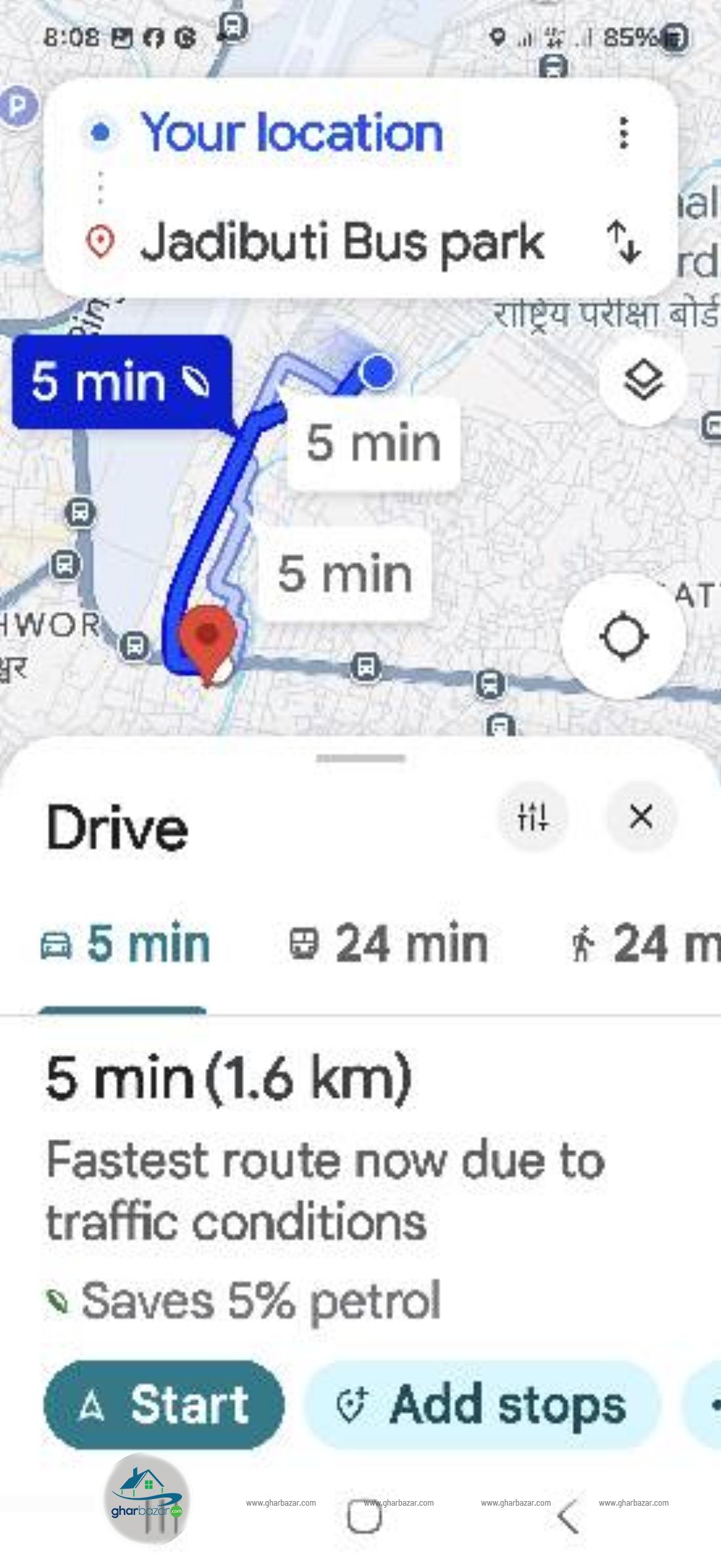Start navigation to Jadibuti Bus park
Image resolution: width=721 pixels, height=1568 pixels.
point(164,1405)
